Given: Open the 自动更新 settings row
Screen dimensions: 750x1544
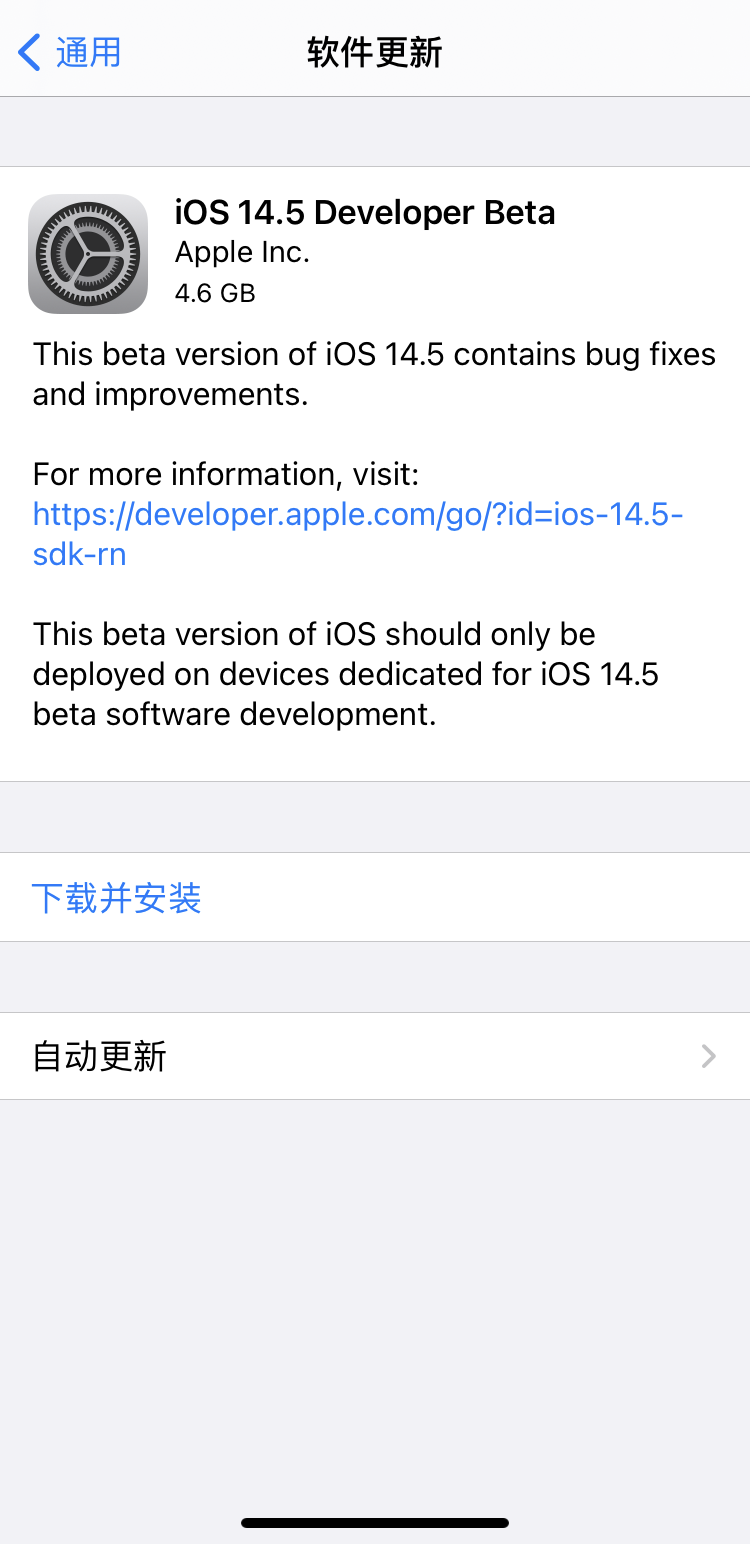Looking at the screenshot, I should [375, 1056].
